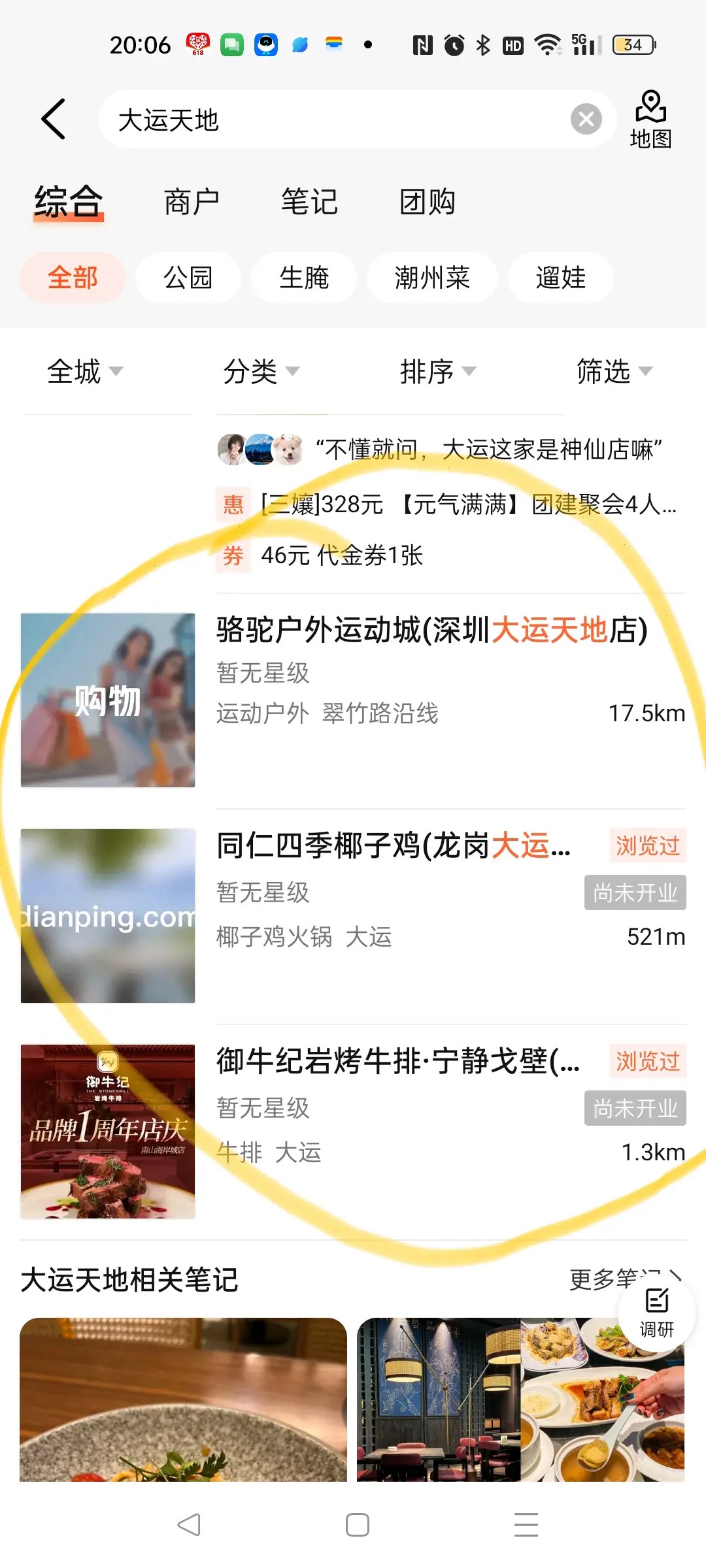Clear the search text 大运天地
This screenshot has height=1568, width=706.
(586, 120)
